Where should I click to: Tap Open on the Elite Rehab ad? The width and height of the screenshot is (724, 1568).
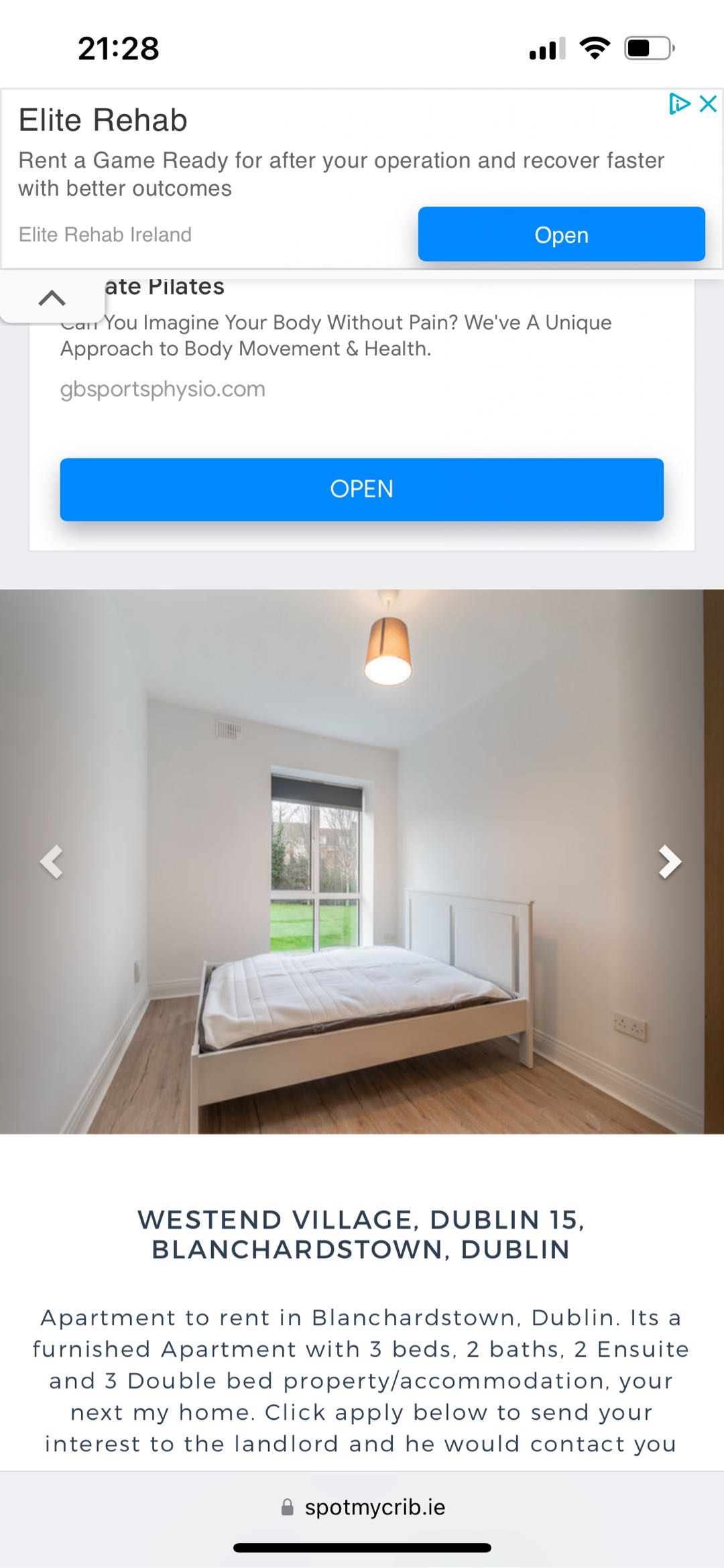(x=561, y=235)
